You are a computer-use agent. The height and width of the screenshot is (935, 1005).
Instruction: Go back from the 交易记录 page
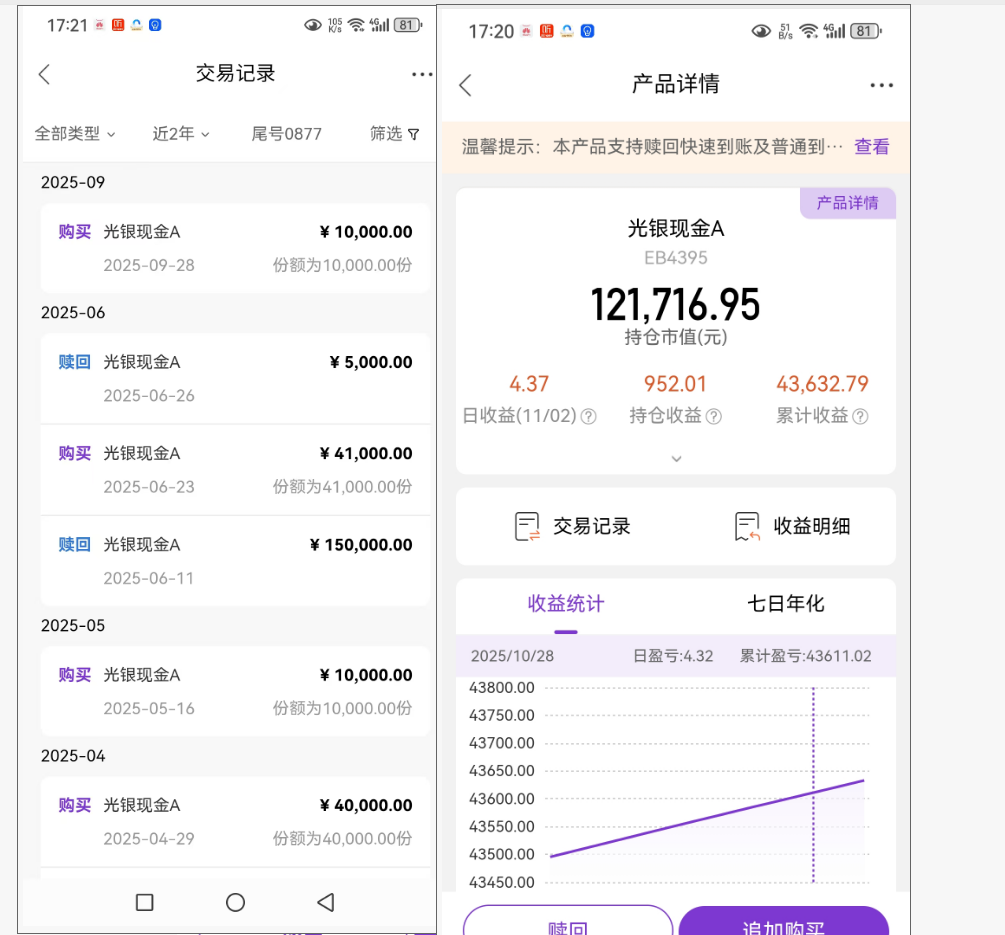[x=44, y=74]
